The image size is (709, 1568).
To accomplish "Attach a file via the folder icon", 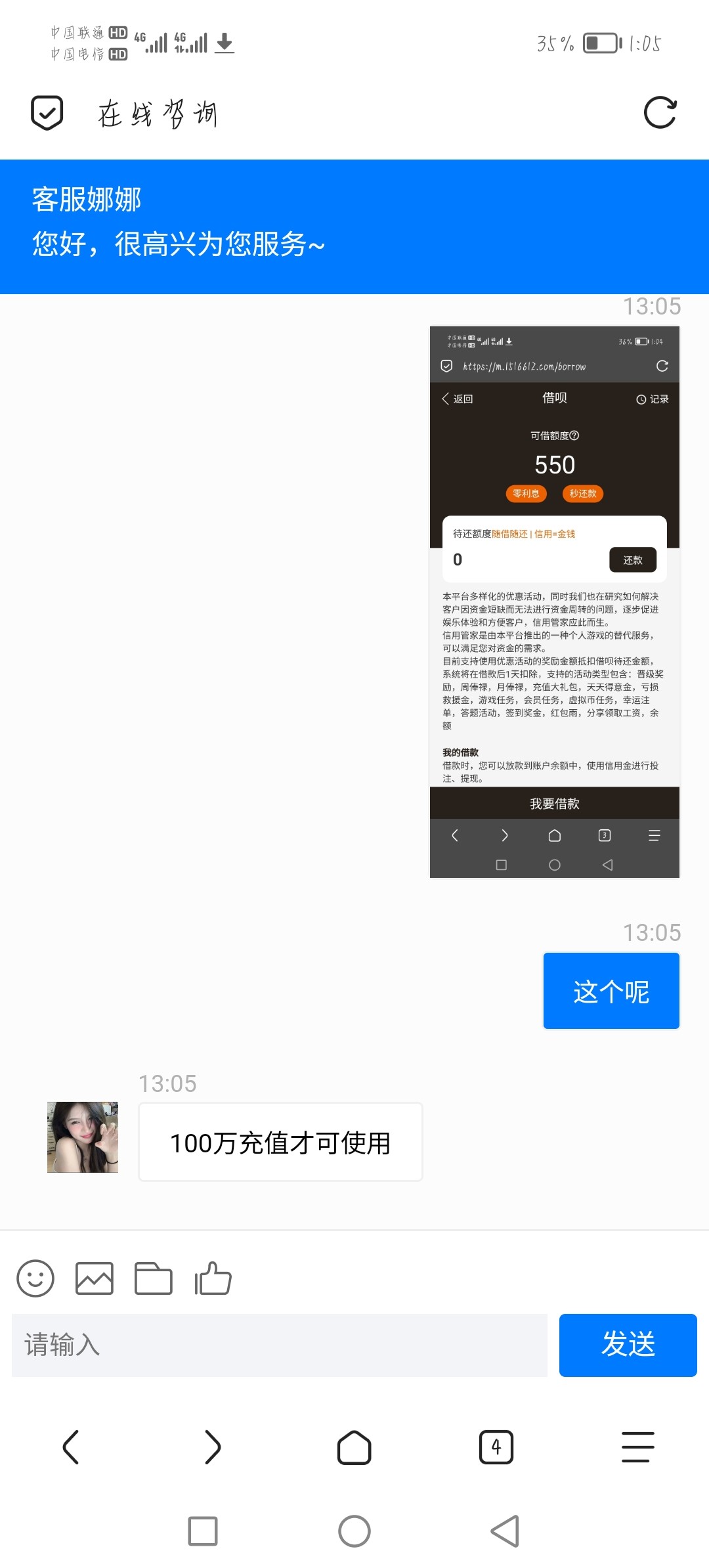I will pos(153,1278).
